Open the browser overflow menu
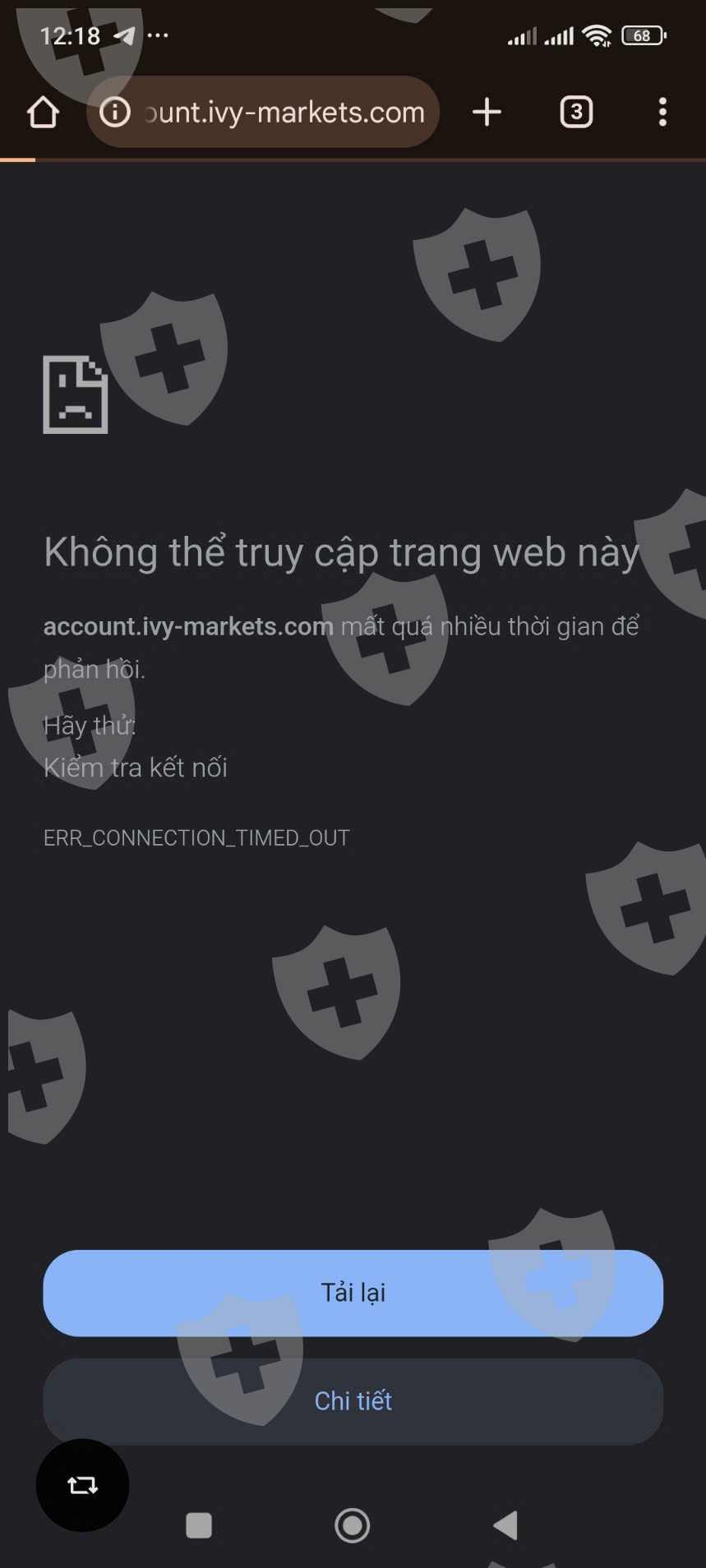The width and height of the screenshot is (706, 1568). tap(662, 112)
